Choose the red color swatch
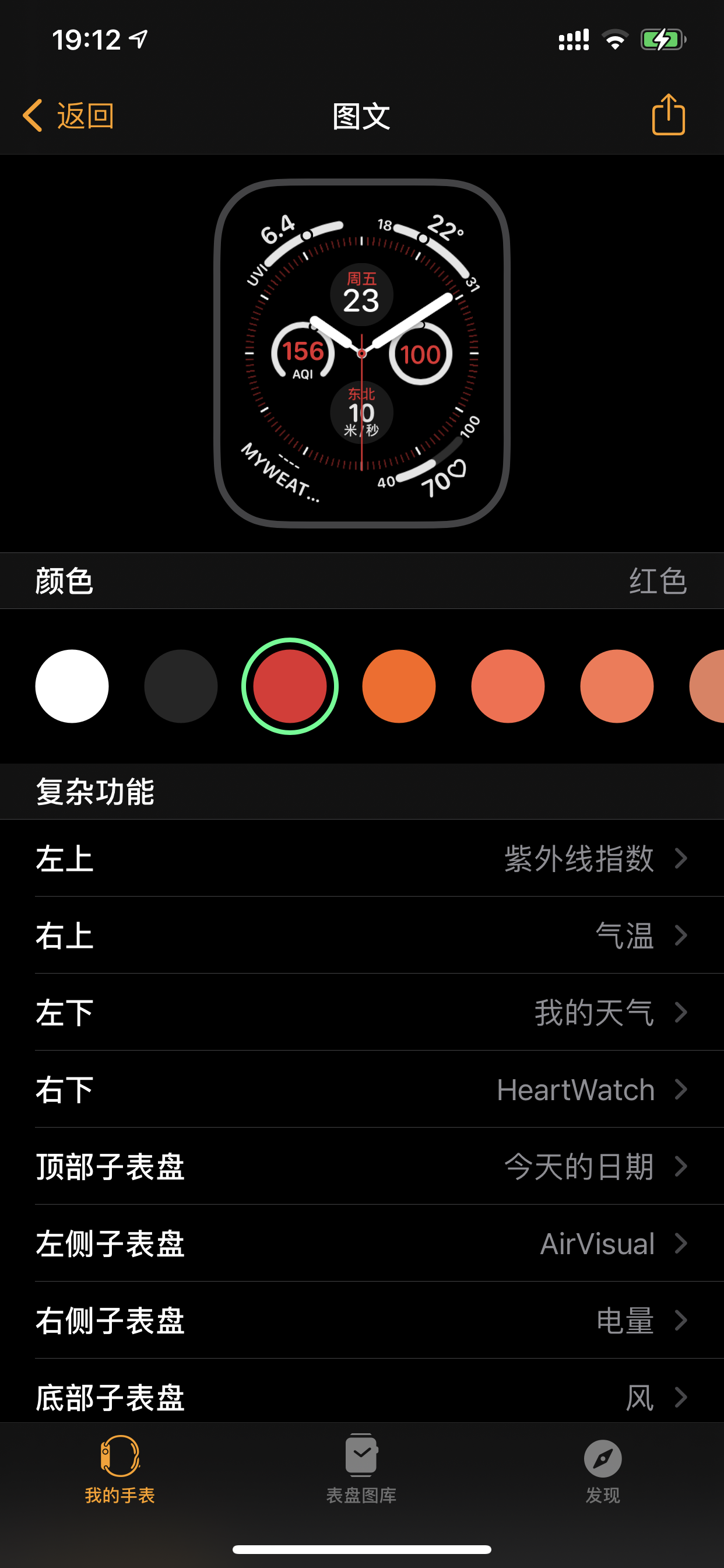Image resolution: width=724 pixels, height=1568 pixels. point(290,686)
